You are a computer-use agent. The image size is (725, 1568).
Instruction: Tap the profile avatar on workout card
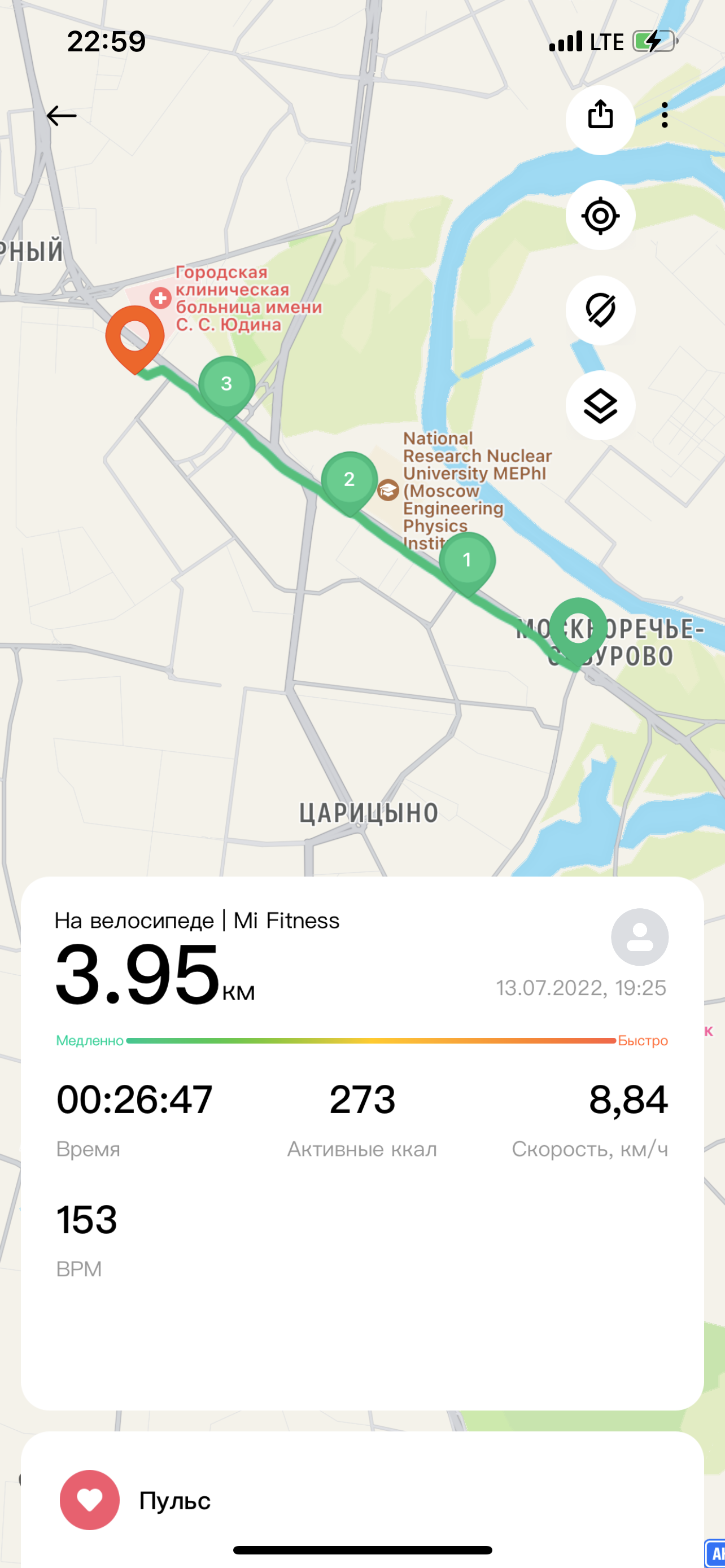639,937
